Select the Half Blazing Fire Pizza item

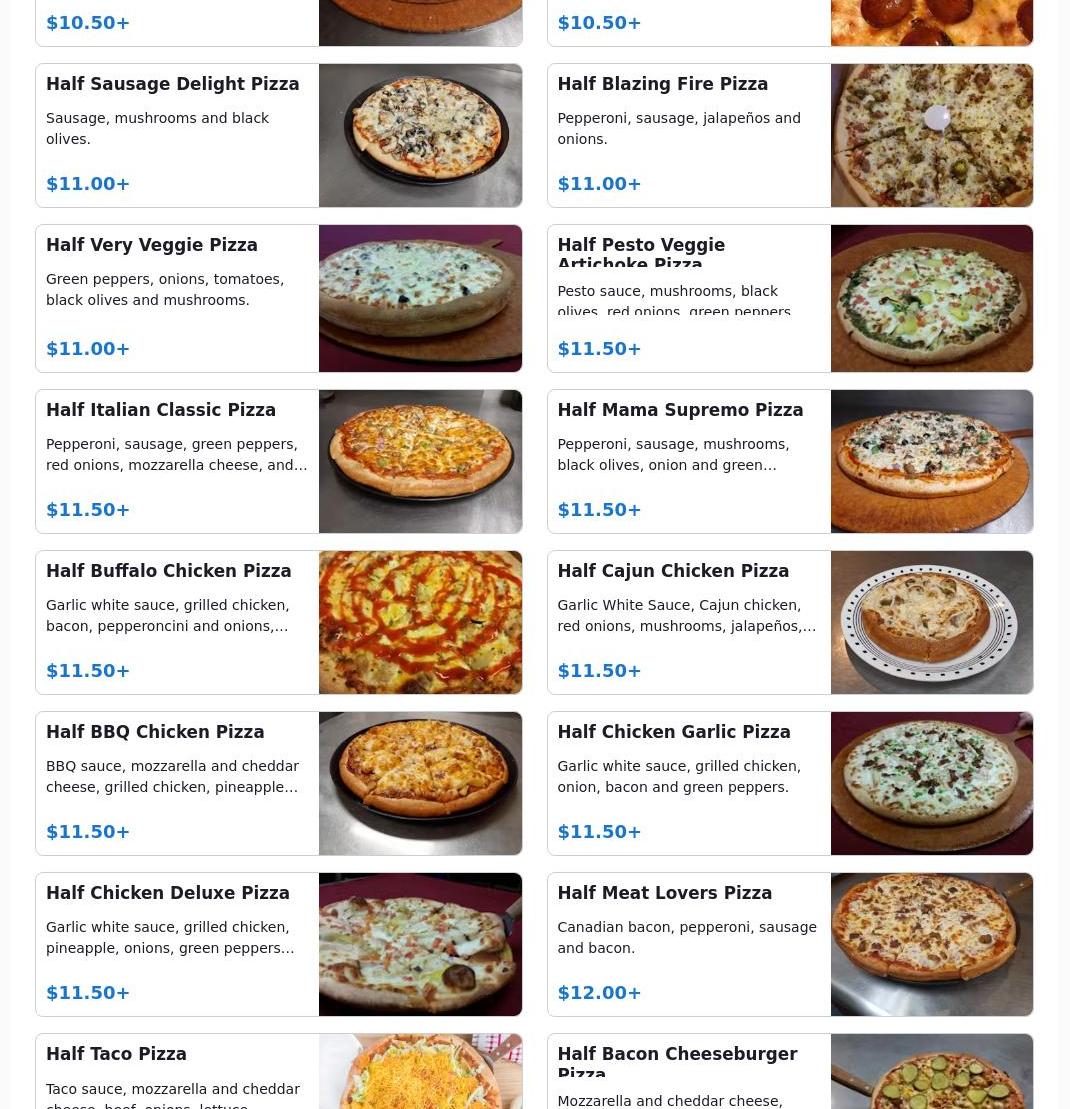[x=789, y=136]
